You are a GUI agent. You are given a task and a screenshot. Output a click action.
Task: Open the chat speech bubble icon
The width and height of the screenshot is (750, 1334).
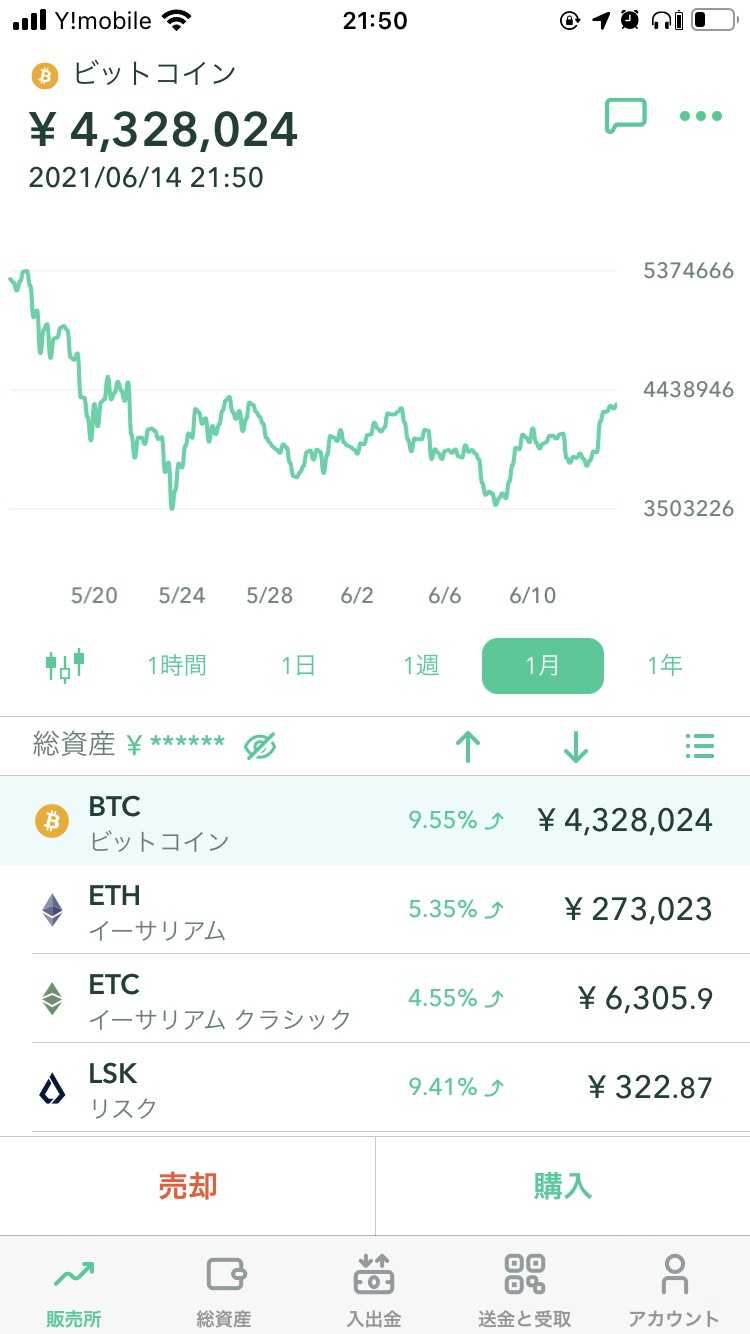(626, 116)
